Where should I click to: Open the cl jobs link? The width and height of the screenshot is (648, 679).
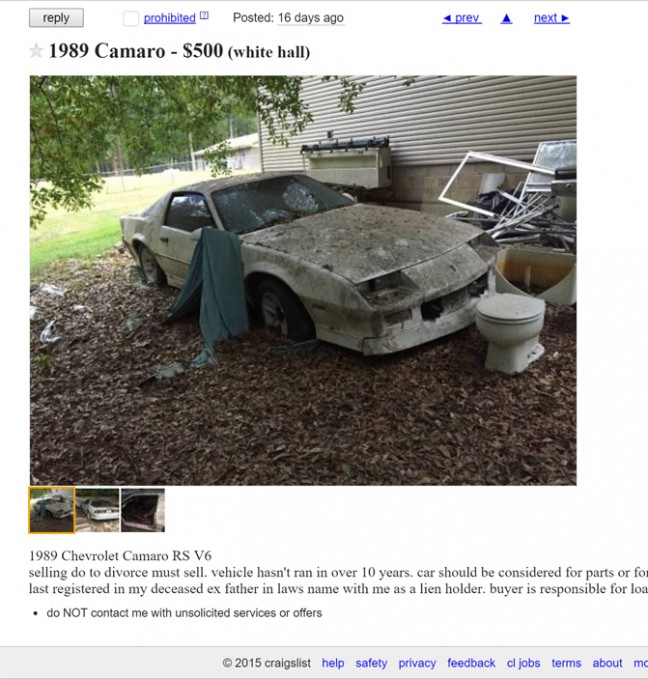point(523,663)
